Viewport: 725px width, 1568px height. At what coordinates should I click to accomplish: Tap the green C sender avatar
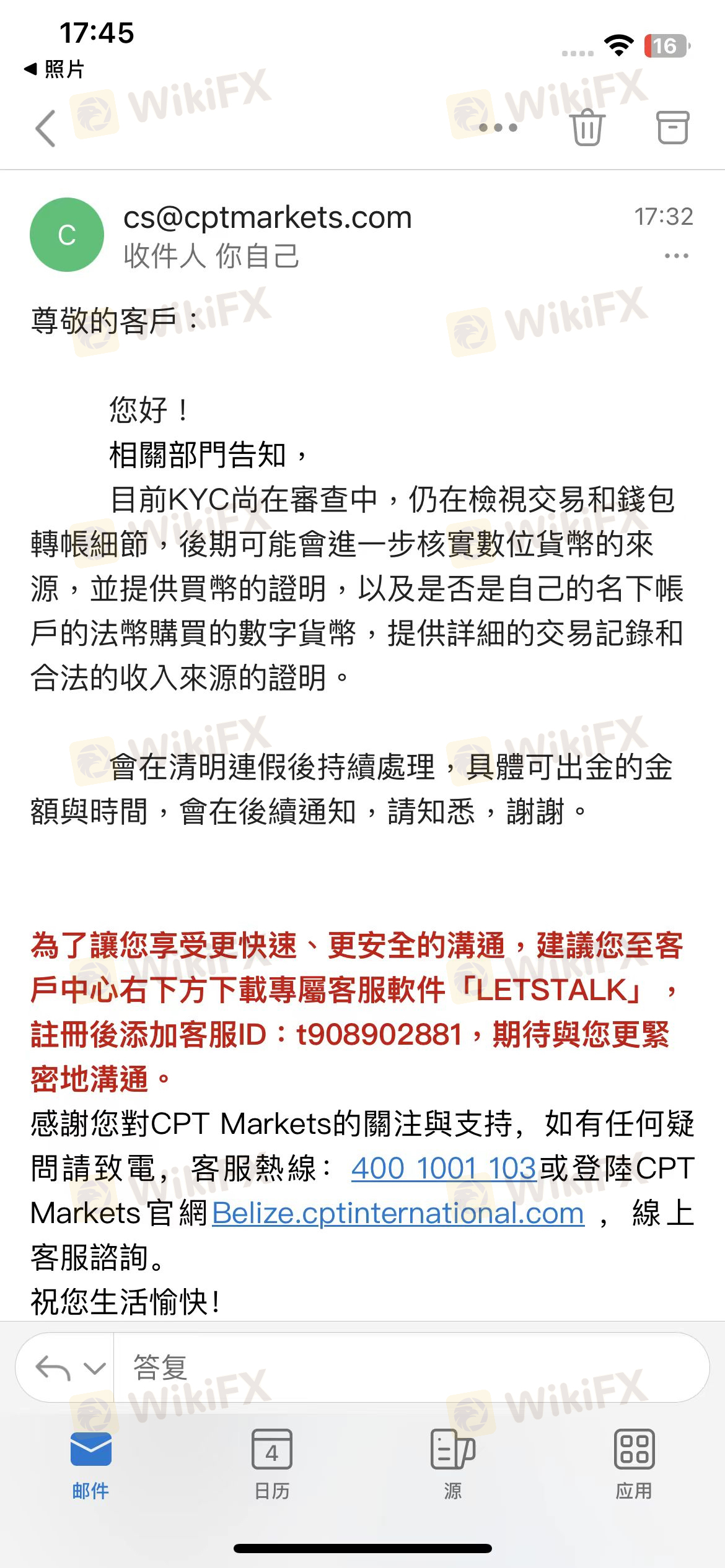click(67, 235)
